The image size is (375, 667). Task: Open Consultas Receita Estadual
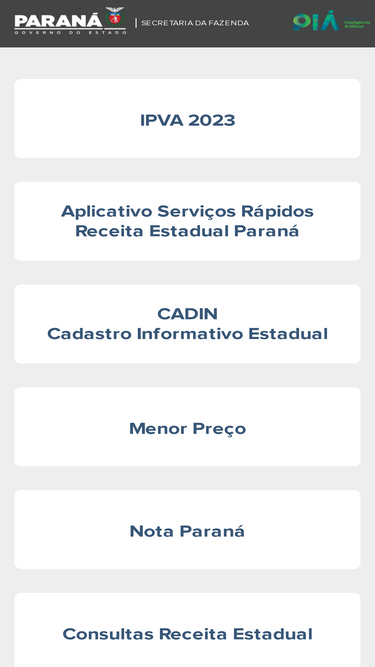pos(188,630)
